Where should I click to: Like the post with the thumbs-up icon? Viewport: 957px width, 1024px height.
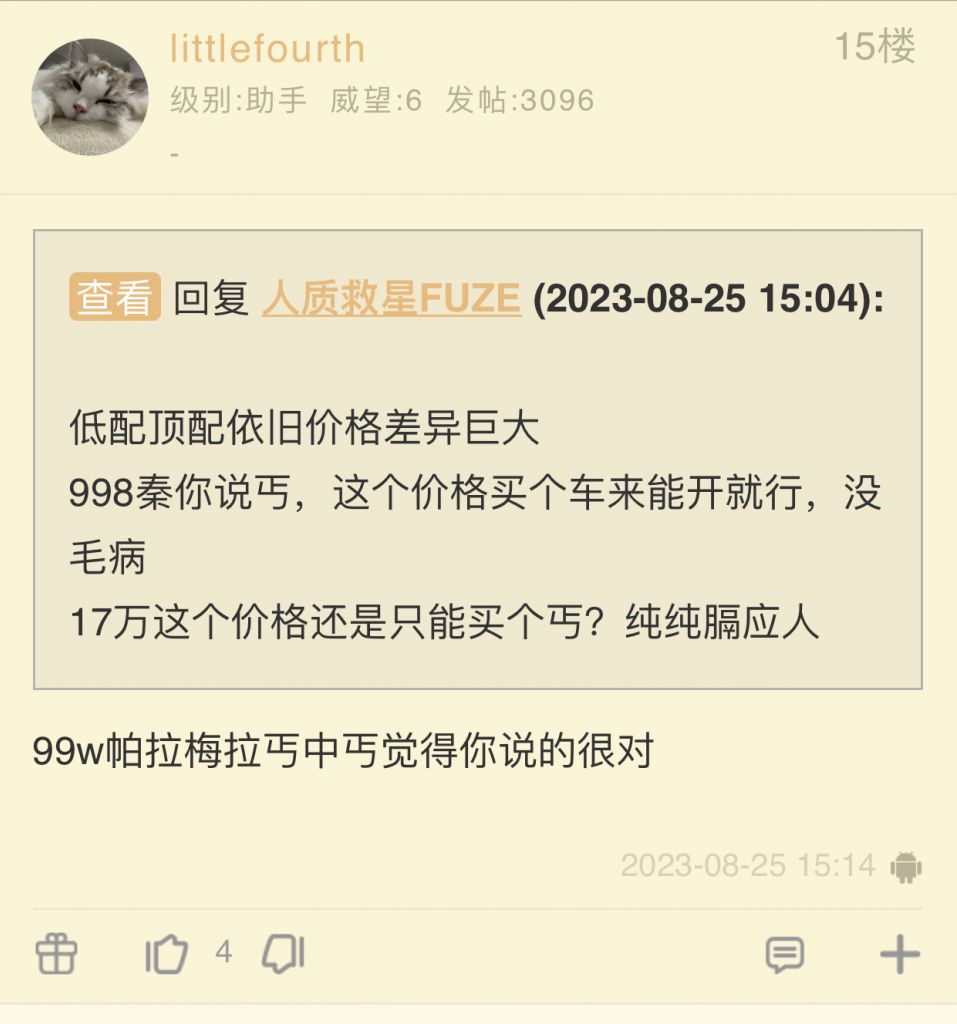point(168,955)
